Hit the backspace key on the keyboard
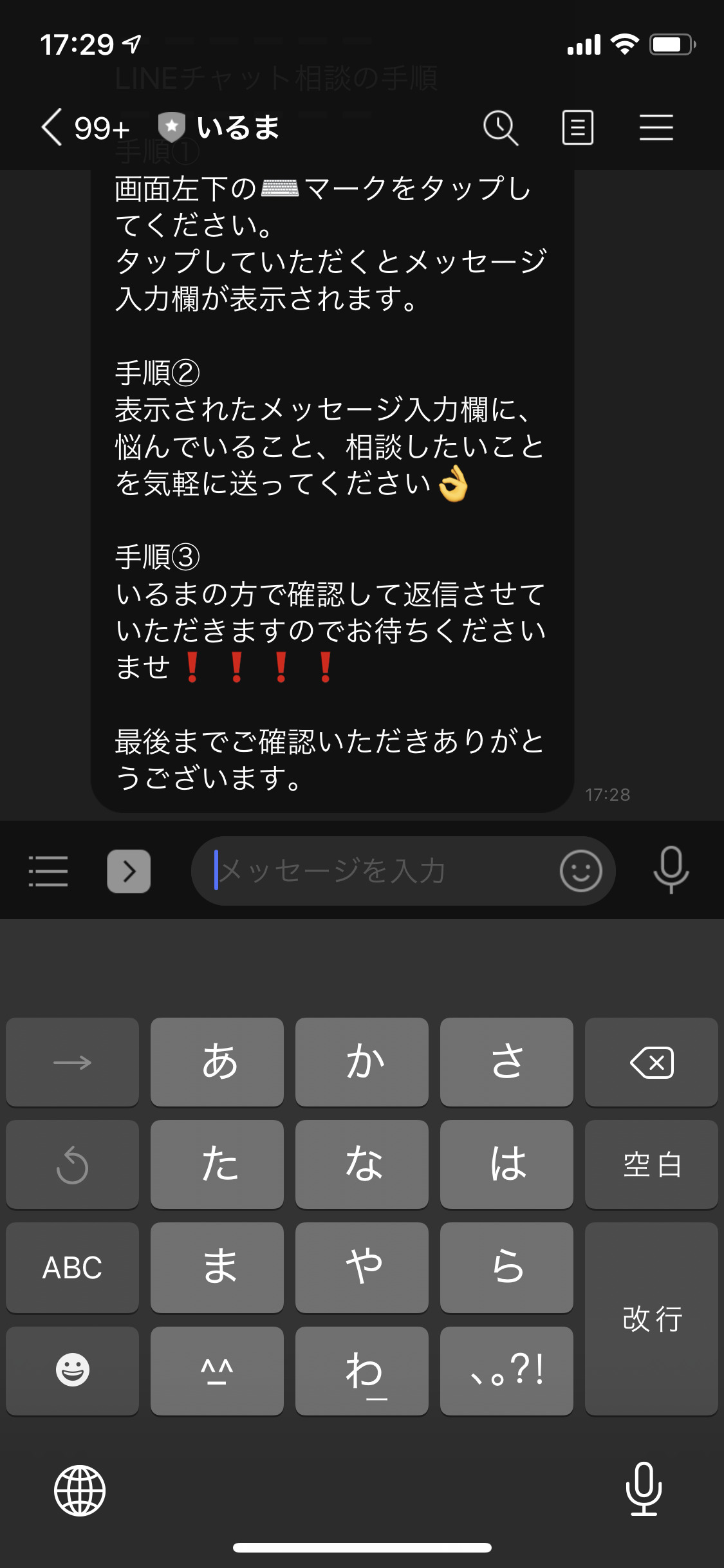The image size is (724, 1568). pyautogui.click(x=651, y=1062)
